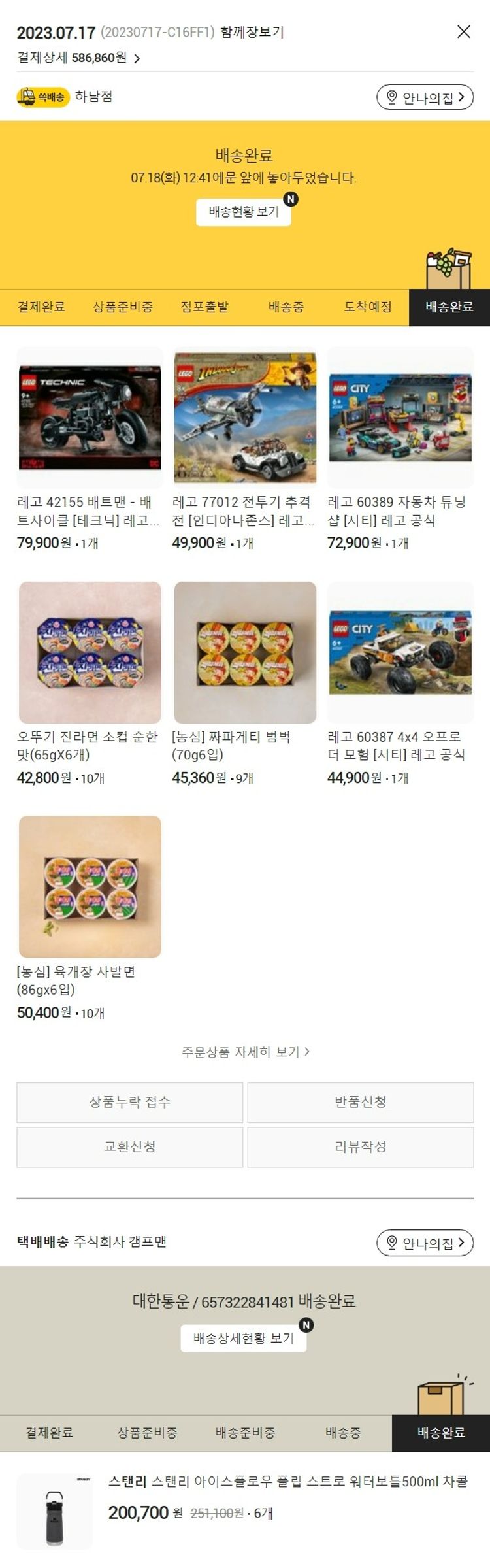Tap the 안나의집 address button for 쓱배송
This screenshot has height=1568, width=490.
[x=425, y=97]
